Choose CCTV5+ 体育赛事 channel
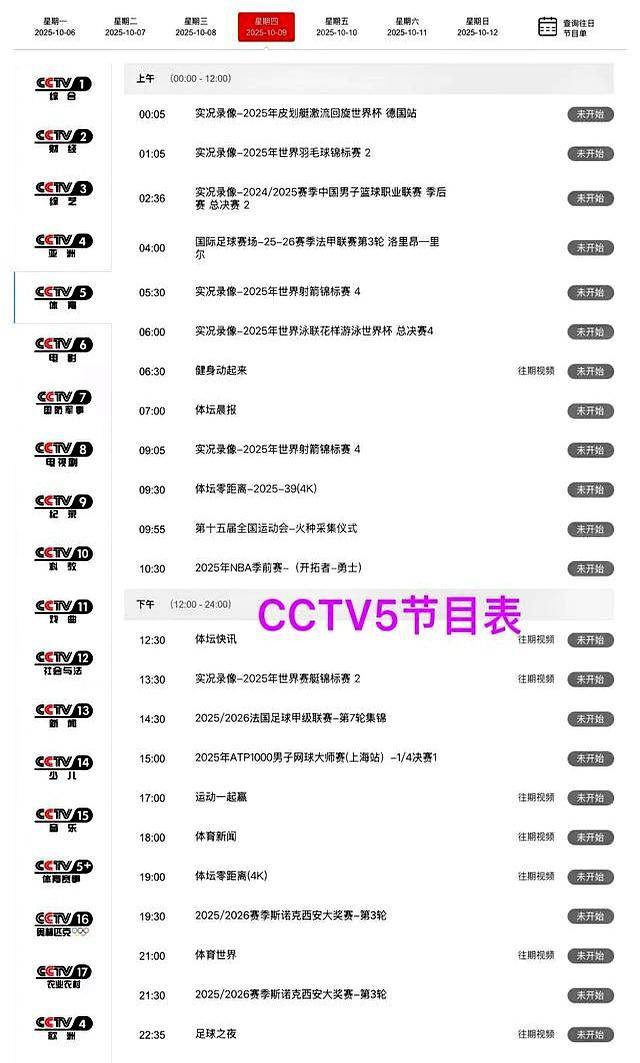 click(63, 870)
